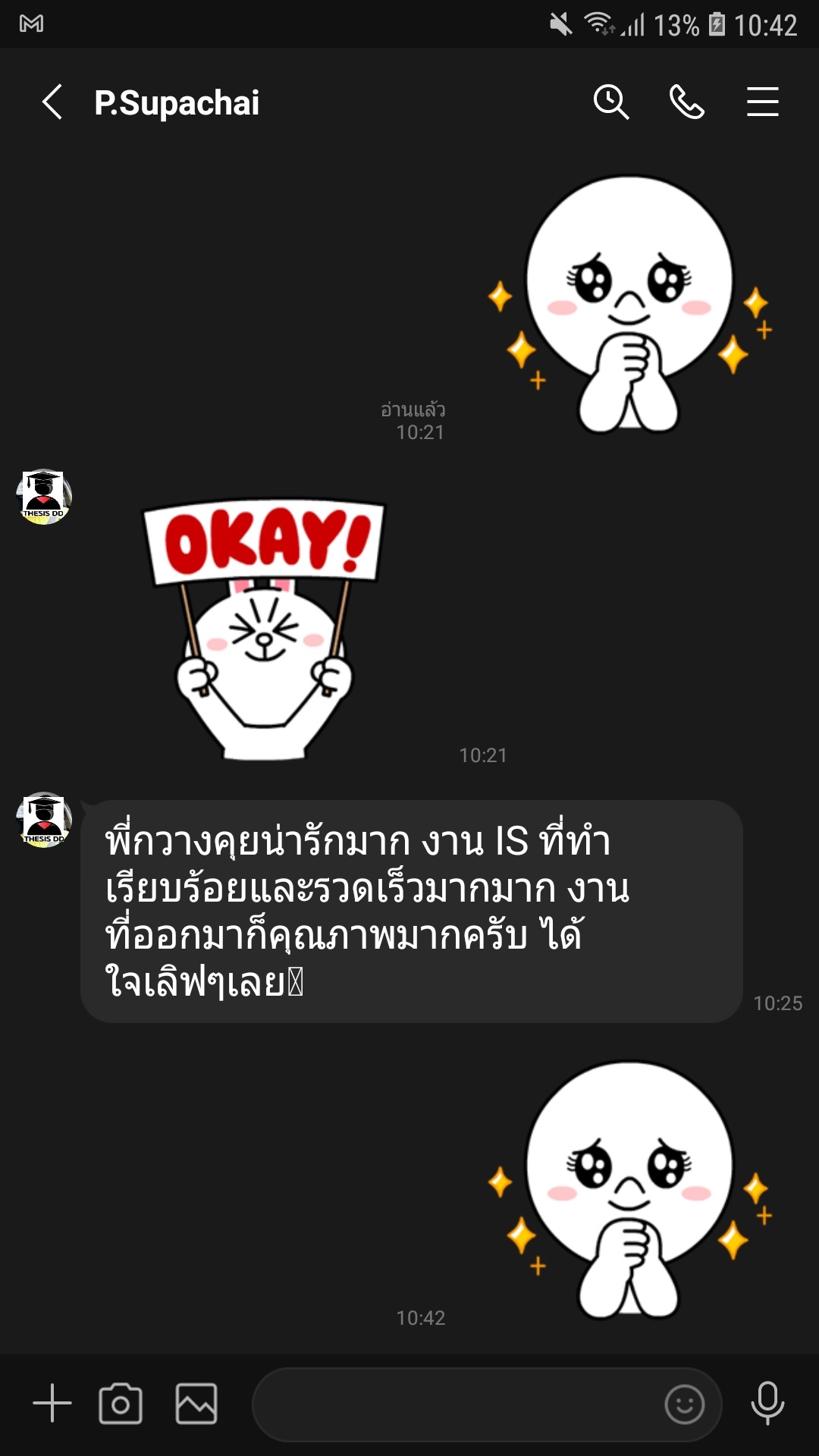Image resolution: width=819 pixels, height=1456 pixels.
Task: Record a voice message with the microphone
Action: pyautogui.click(x=767, y=1404)
